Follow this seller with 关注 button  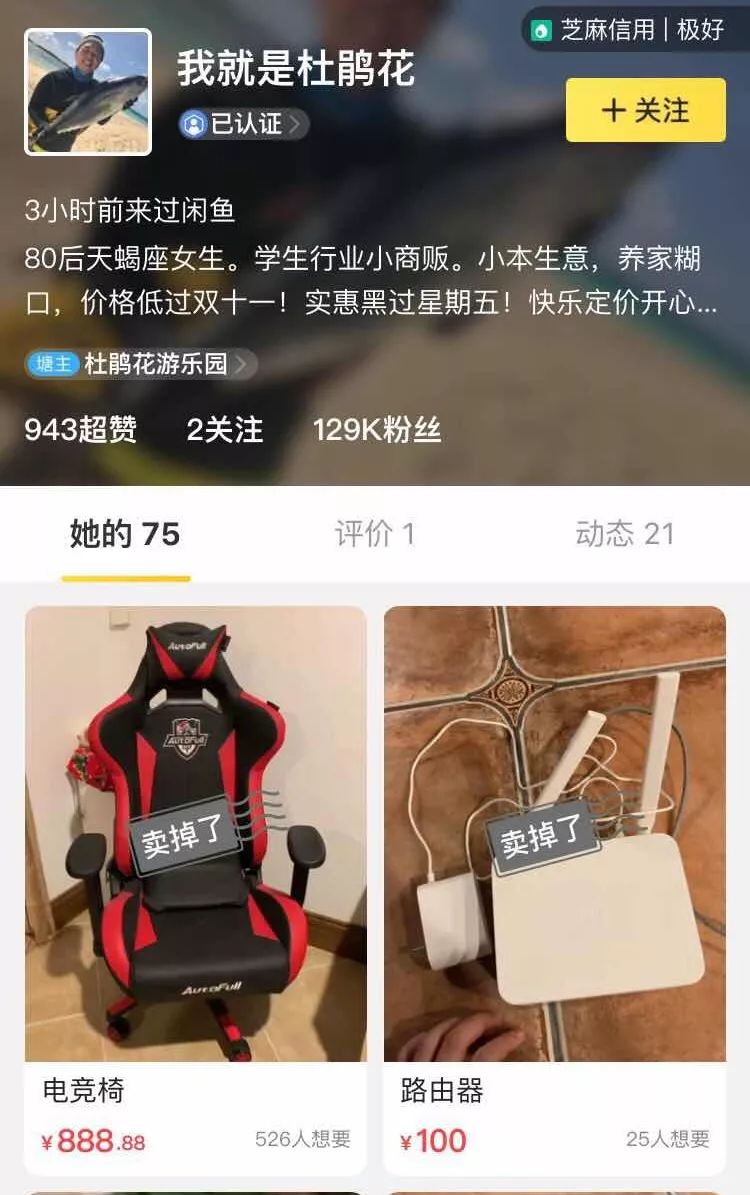[645, 110]
